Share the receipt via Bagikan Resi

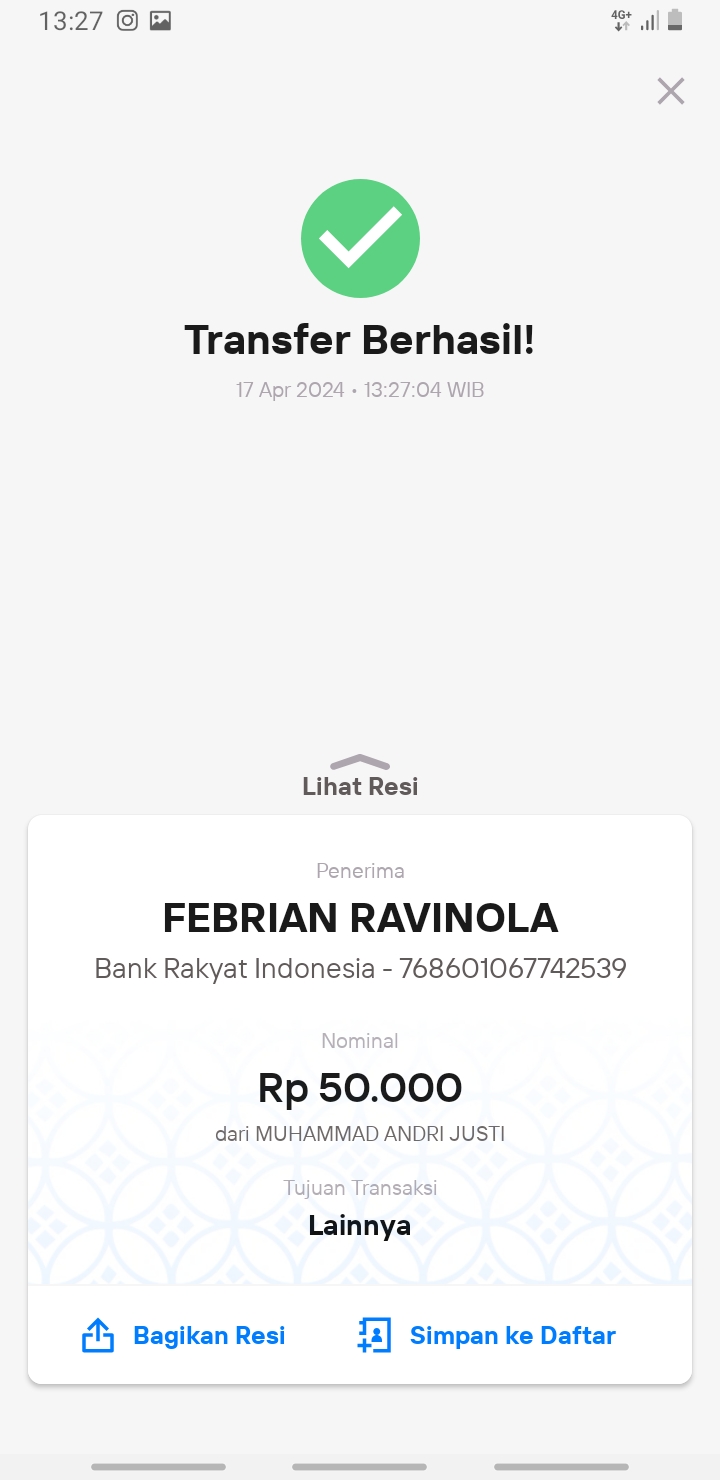pyautogui.click(x=183, y=1335)
